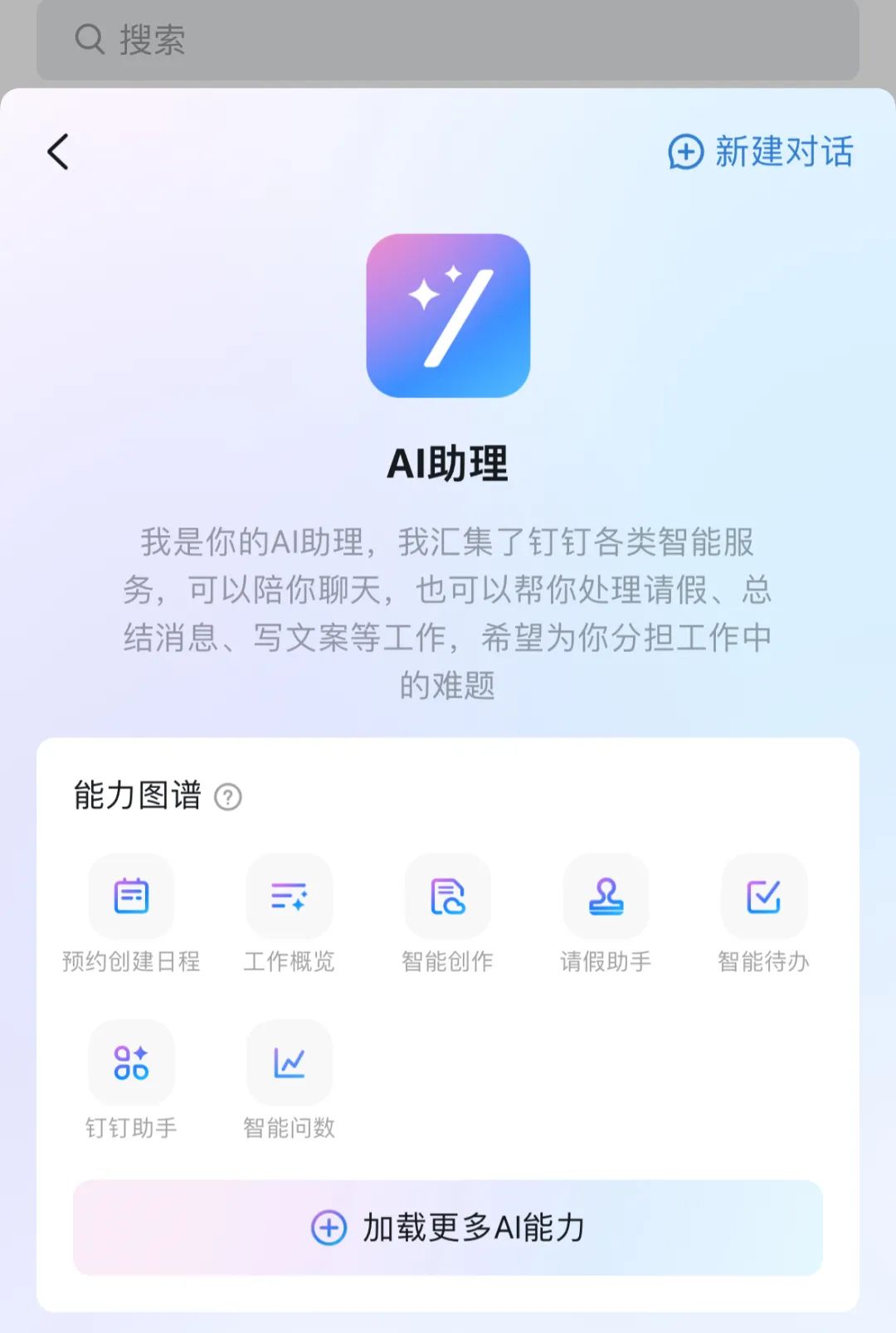Open 智能创作 from the capability grid
The image size is (896, 1333).
tap(448, 896)
